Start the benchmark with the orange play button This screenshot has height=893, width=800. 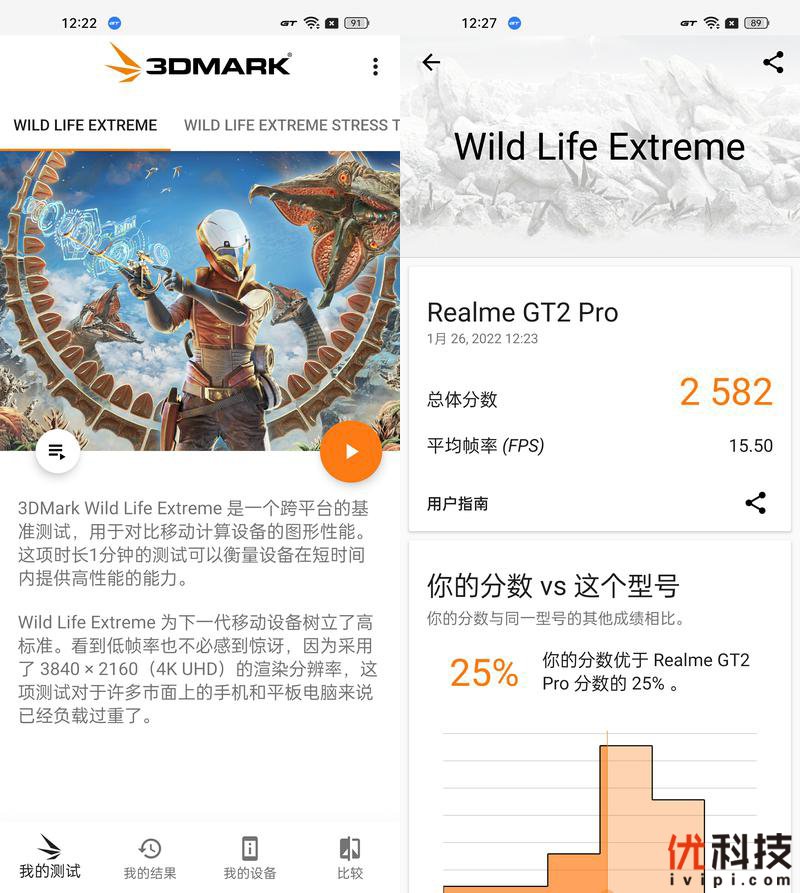[x=351, y=452]
